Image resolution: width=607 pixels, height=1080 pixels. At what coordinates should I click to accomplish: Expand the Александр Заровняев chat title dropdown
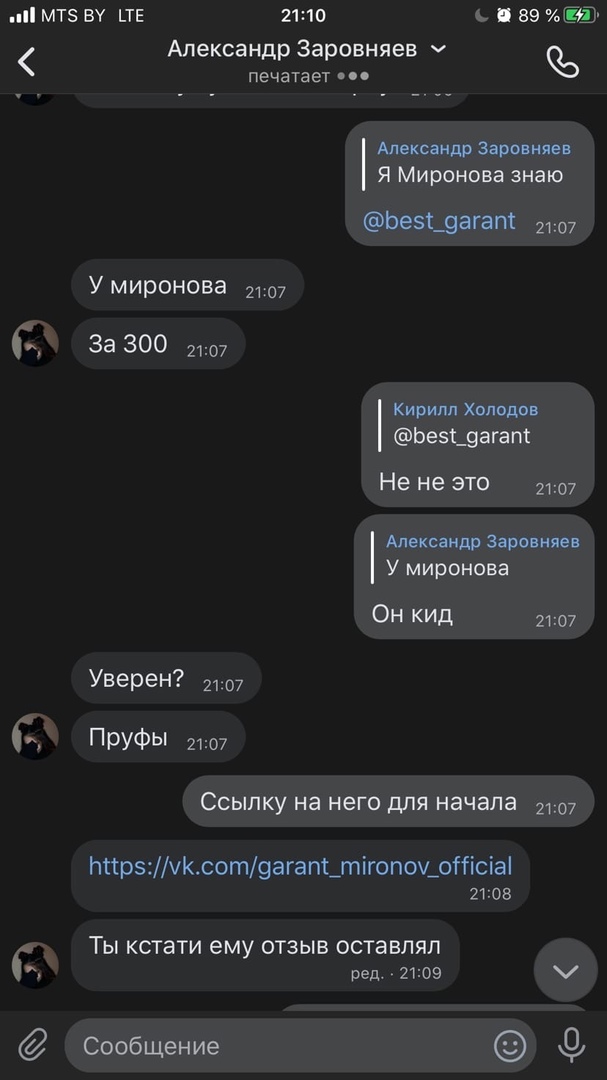coord(437,48)
